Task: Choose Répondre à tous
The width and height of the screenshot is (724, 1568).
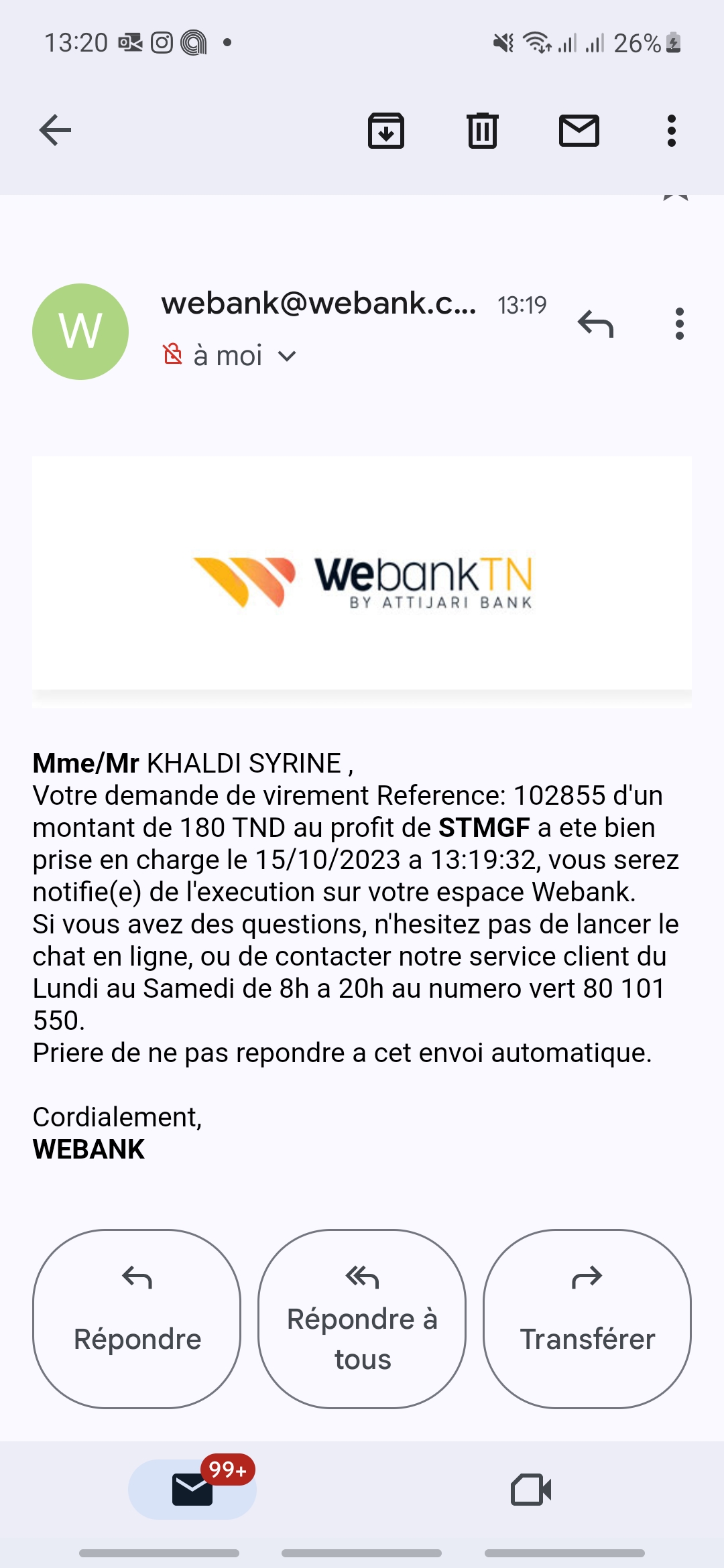Action: 362,1319
